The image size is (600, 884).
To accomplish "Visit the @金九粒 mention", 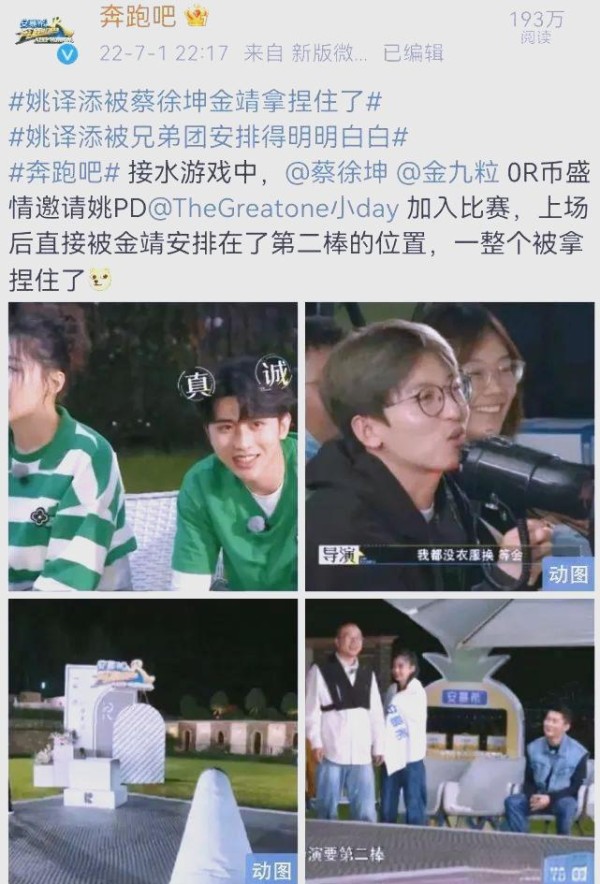I will click(446, 173).
